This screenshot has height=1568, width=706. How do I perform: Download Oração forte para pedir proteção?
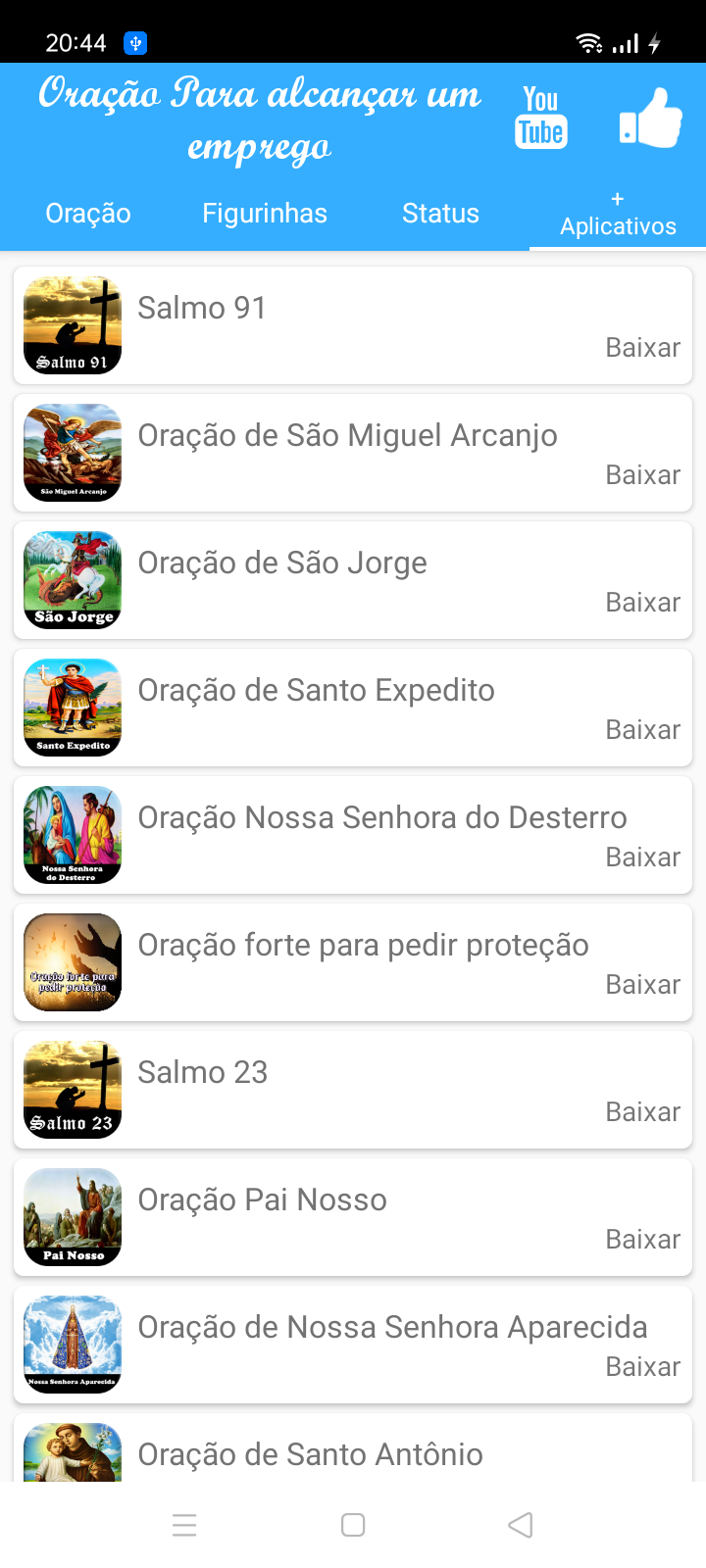tap(643, 985)
